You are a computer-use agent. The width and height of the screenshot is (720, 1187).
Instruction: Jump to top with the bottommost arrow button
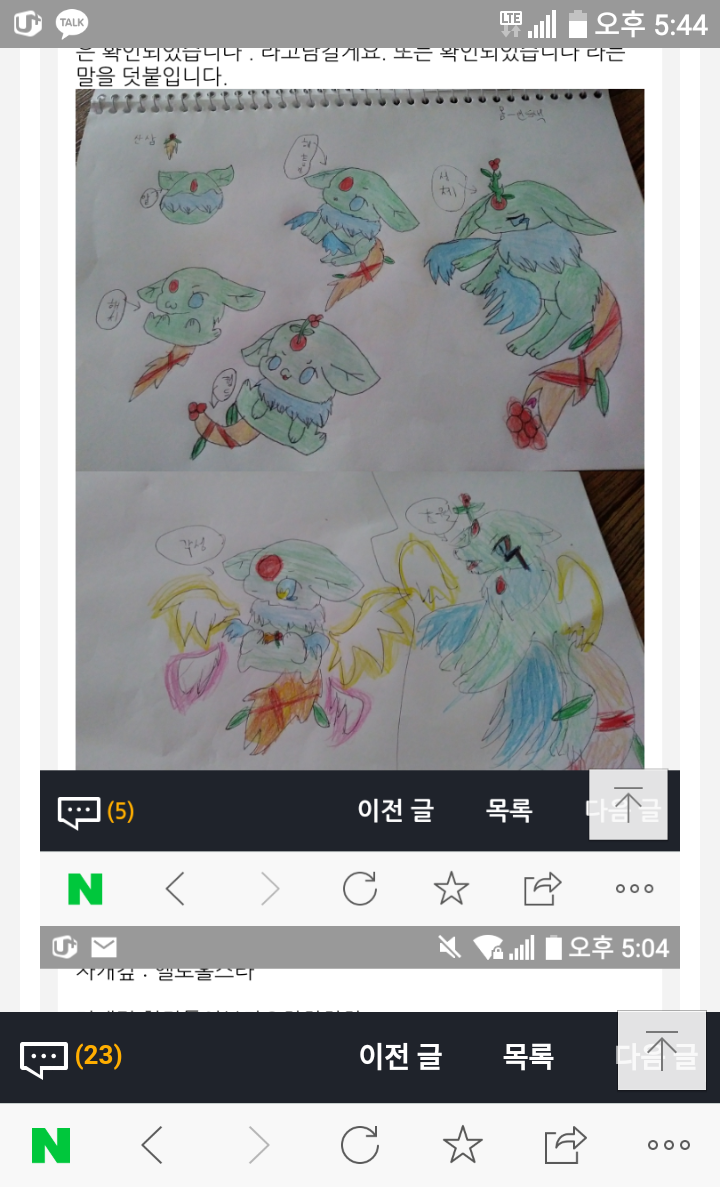click(x=661, y=1049)
